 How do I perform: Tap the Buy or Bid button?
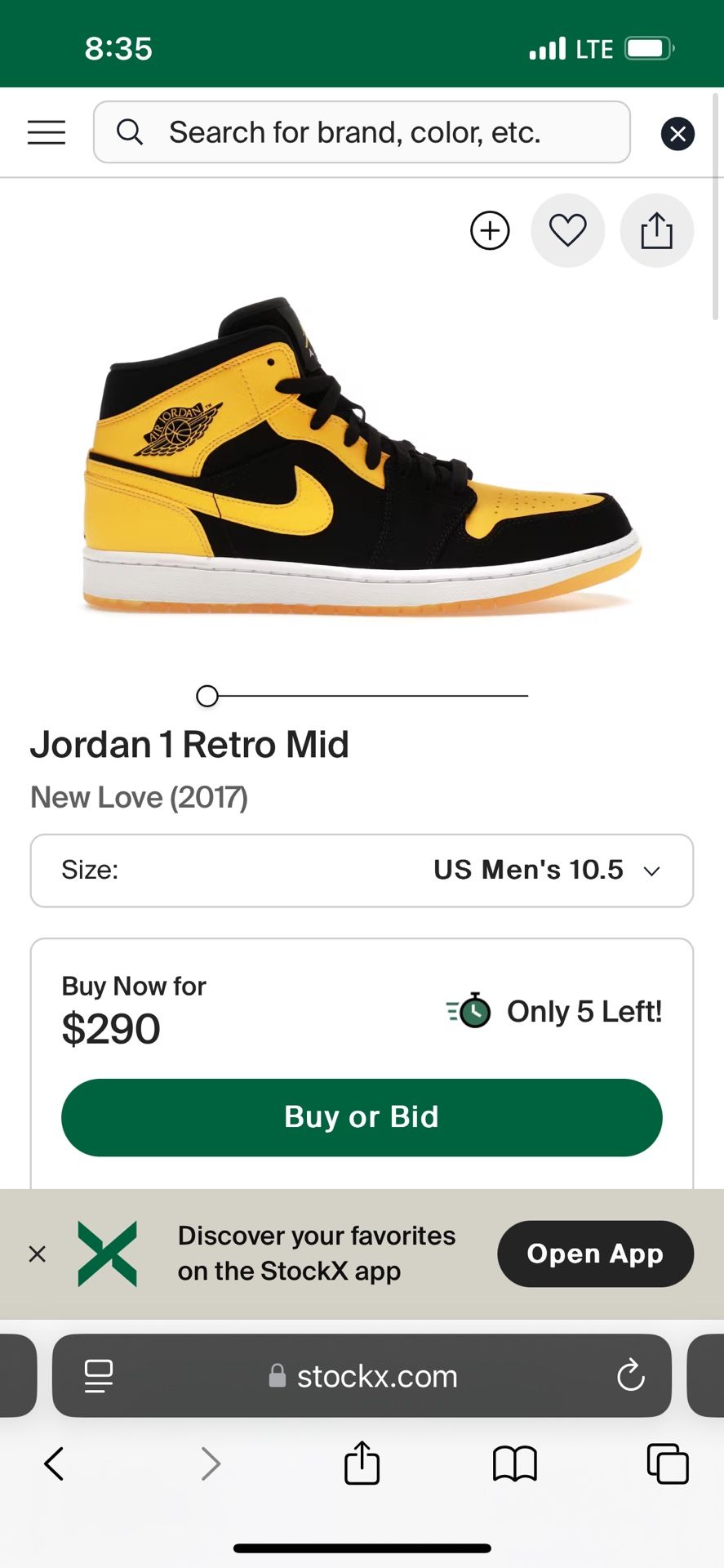[362, 1117]
